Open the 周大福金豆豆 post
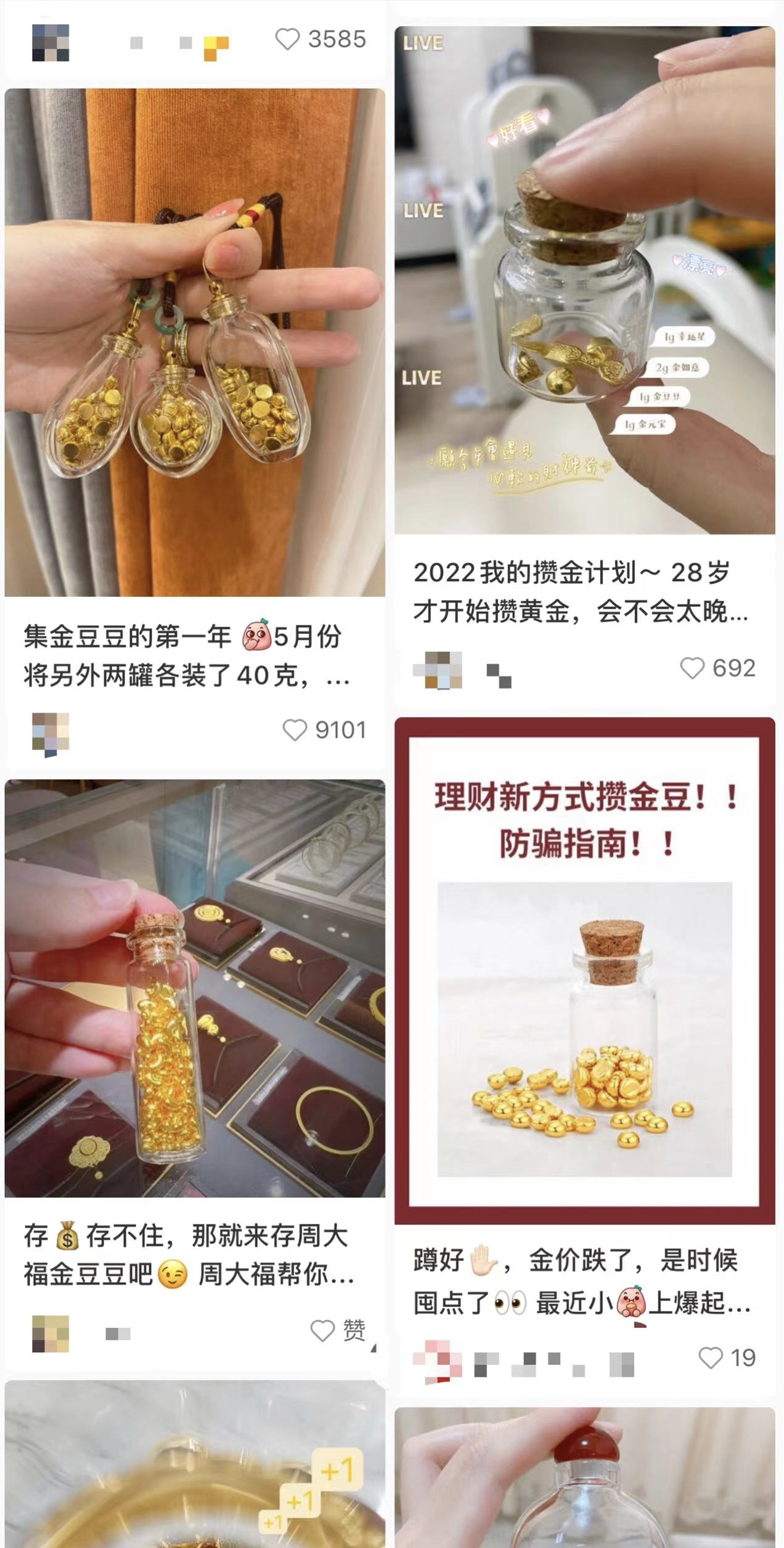This screenshot has height=1548, width=784. pyautogui.click(x=195, y=988)
